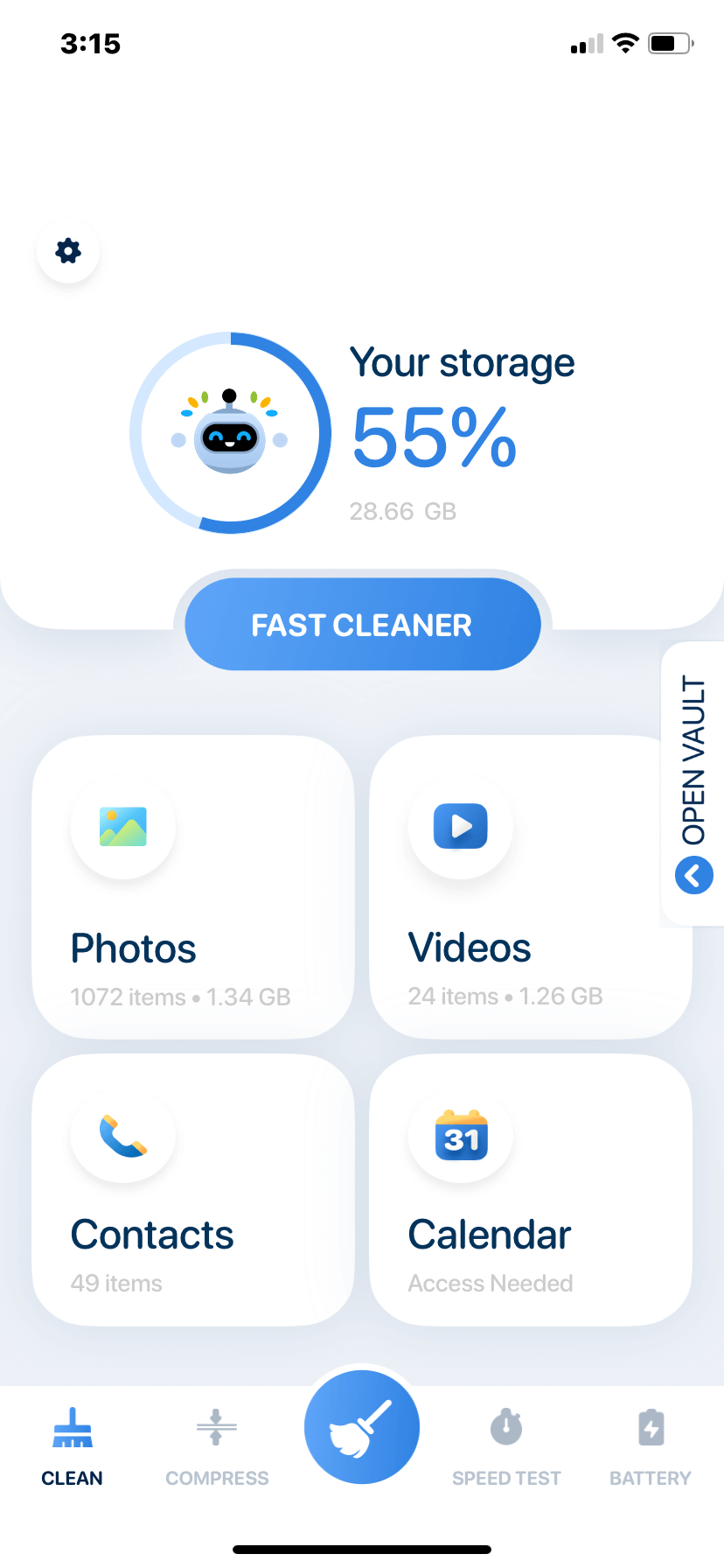Tap the chevron arrow on vault tab
This screenshot has height=1568, width=724.
693,875
